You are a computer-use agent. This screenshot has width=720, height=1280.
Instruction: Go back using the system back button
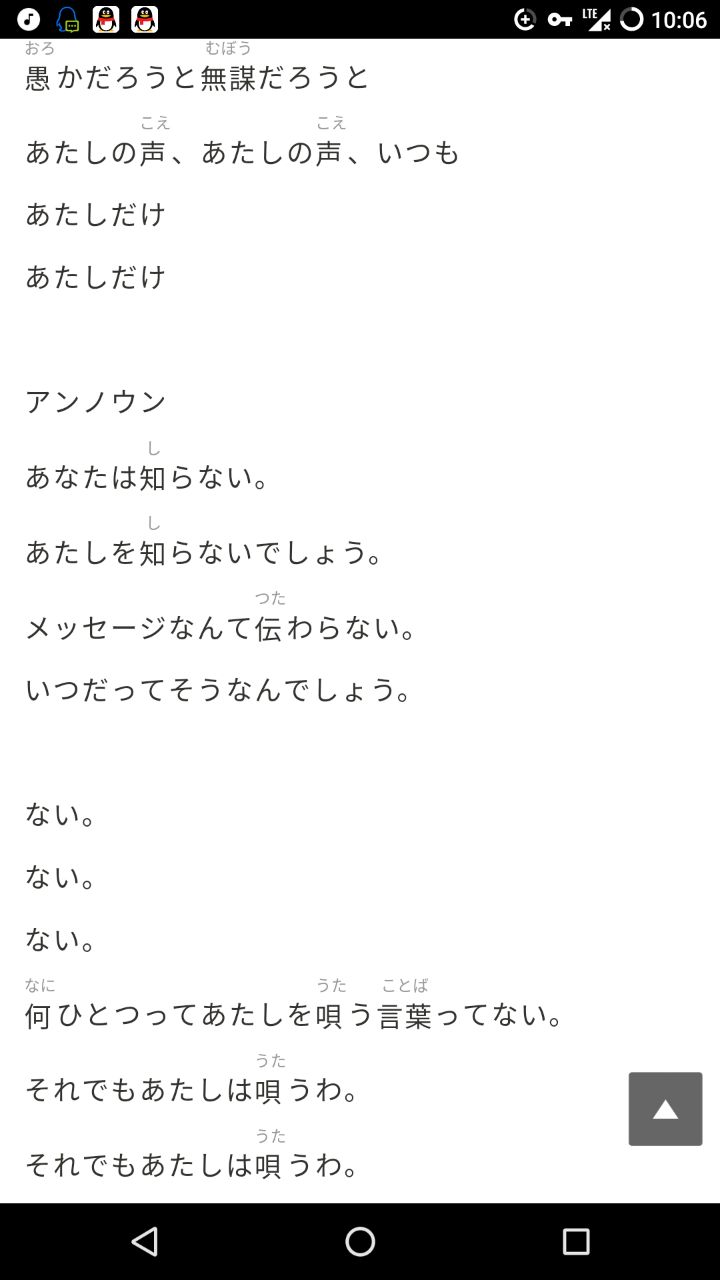click(145, 1242)
